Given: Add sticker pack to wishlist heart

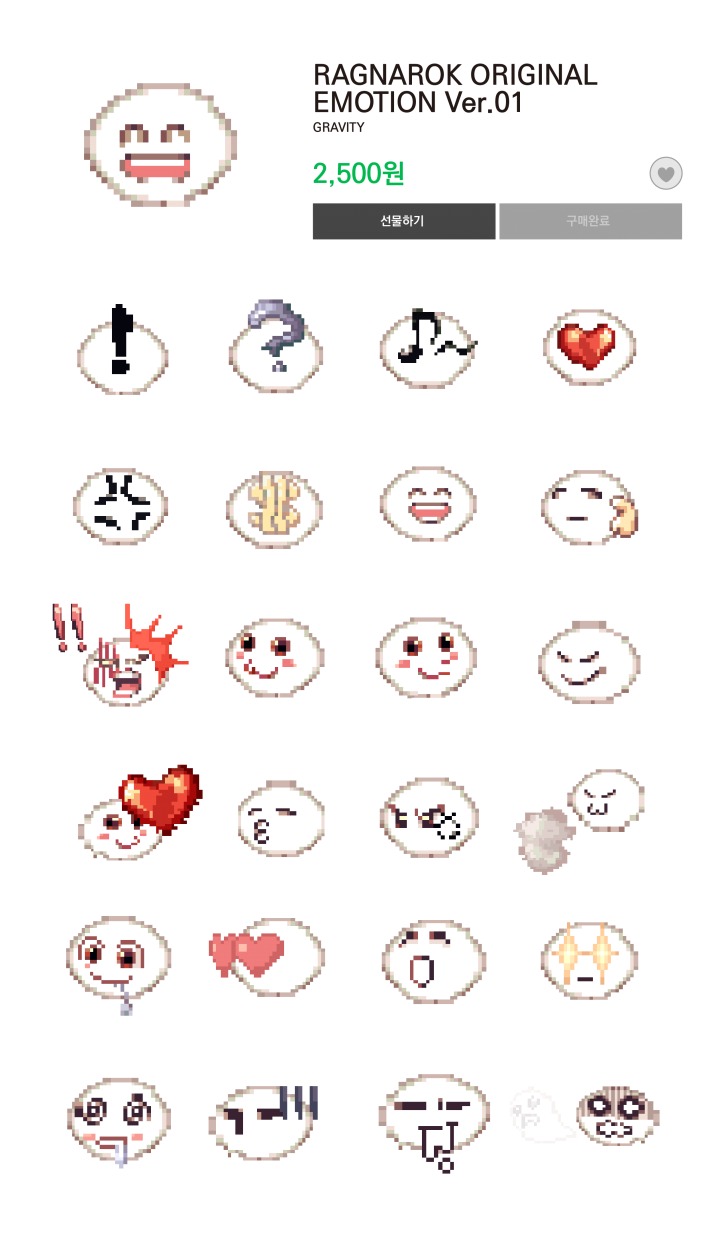Looking at the screenshot, I should (666, 175).
